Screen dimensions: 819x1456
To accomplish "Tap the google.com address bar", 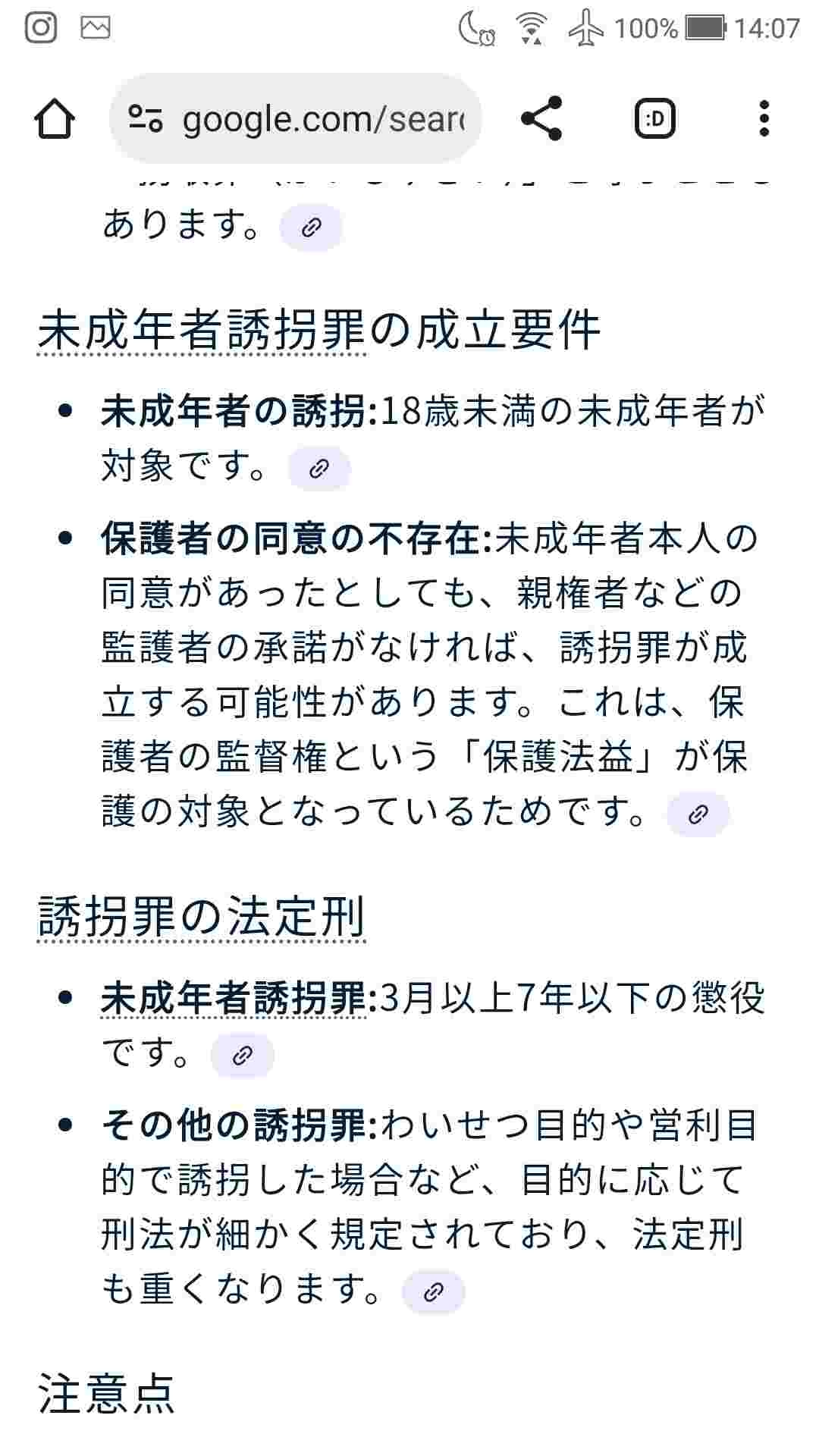I will click(322, 119).
